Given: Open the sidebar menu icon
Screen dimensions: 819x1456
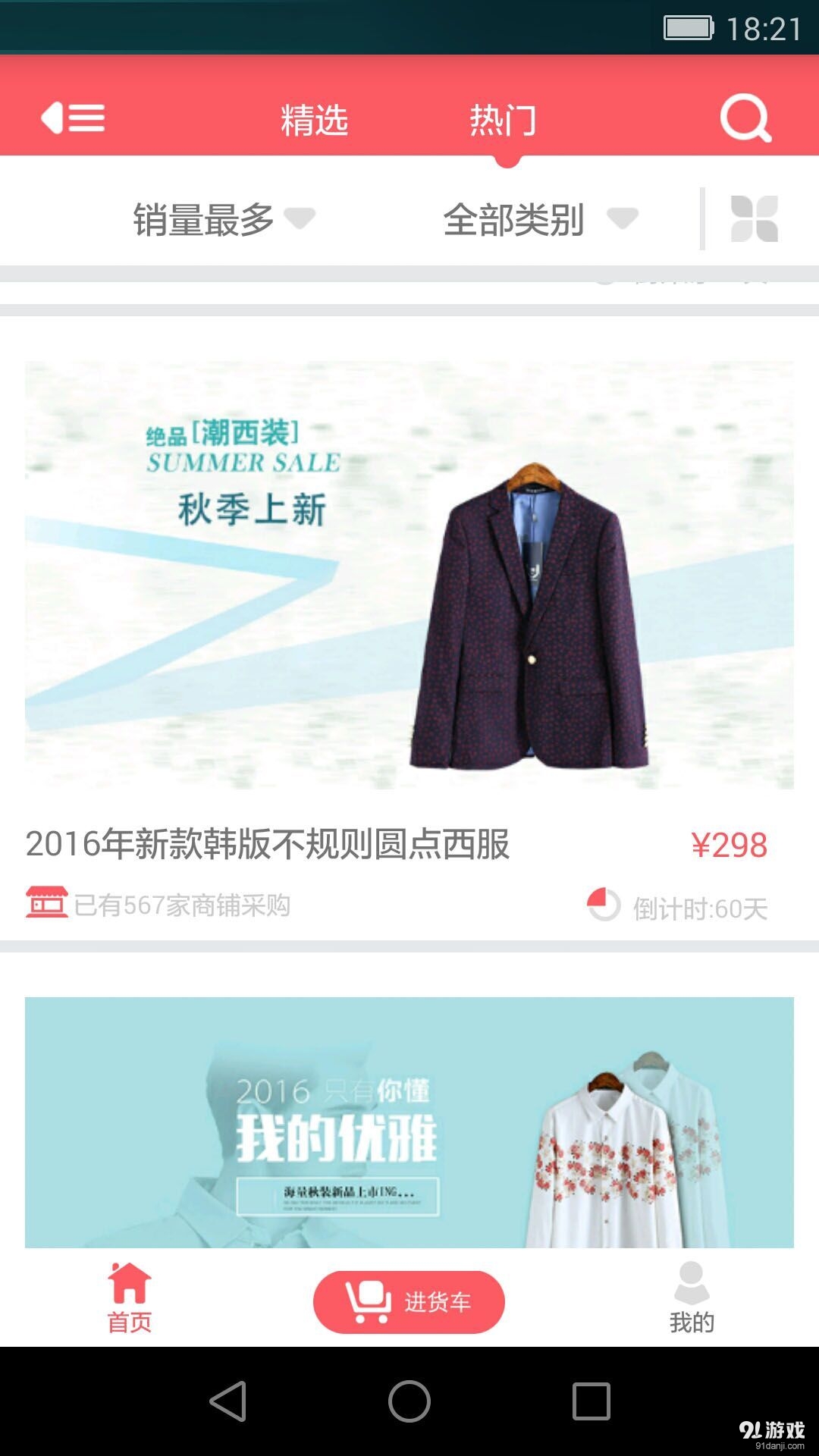Looking at the screenshot, I should 72,118.
